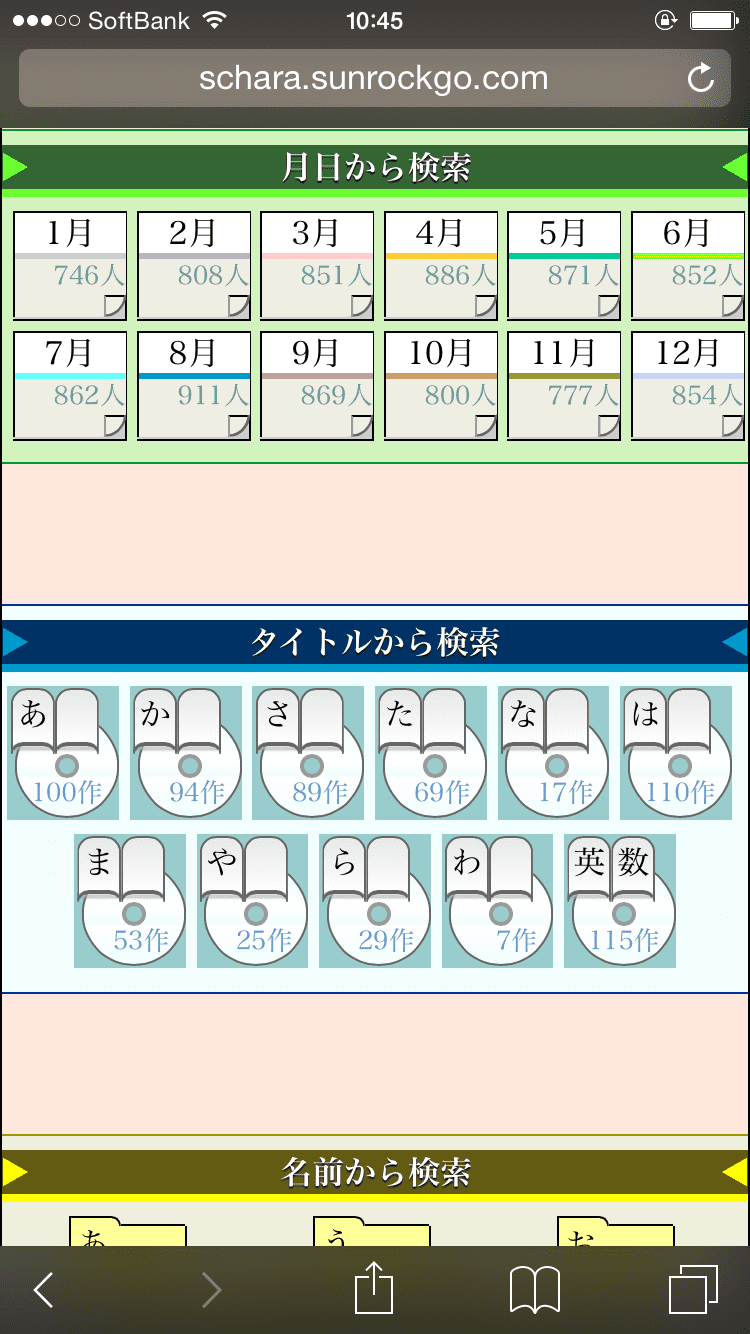Open the 1月 birthday tile
The height and width of the screenshot is (1334, 750).
pyautogui.click(x=70, y=265)
